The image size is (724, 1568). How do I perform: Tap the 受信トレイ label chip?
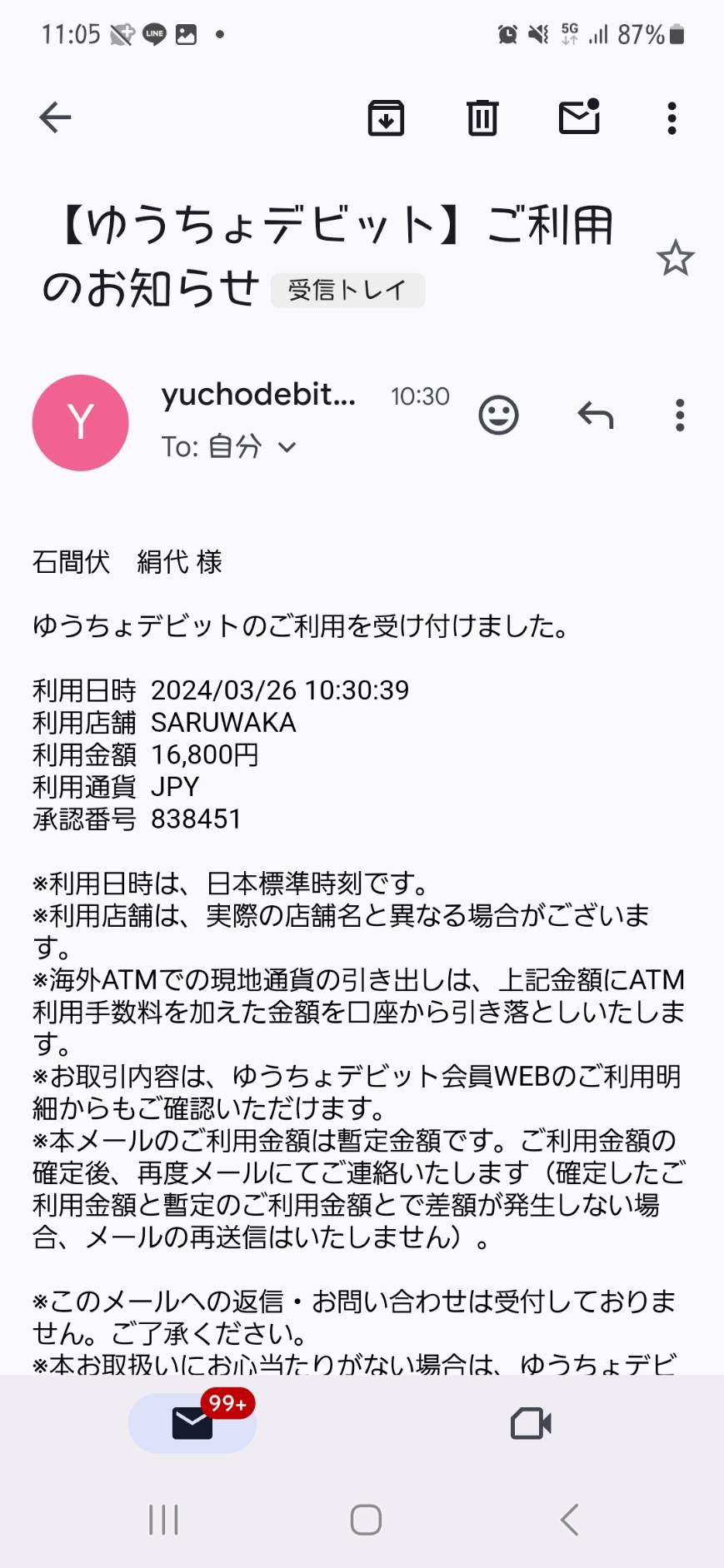pos(347,290)
